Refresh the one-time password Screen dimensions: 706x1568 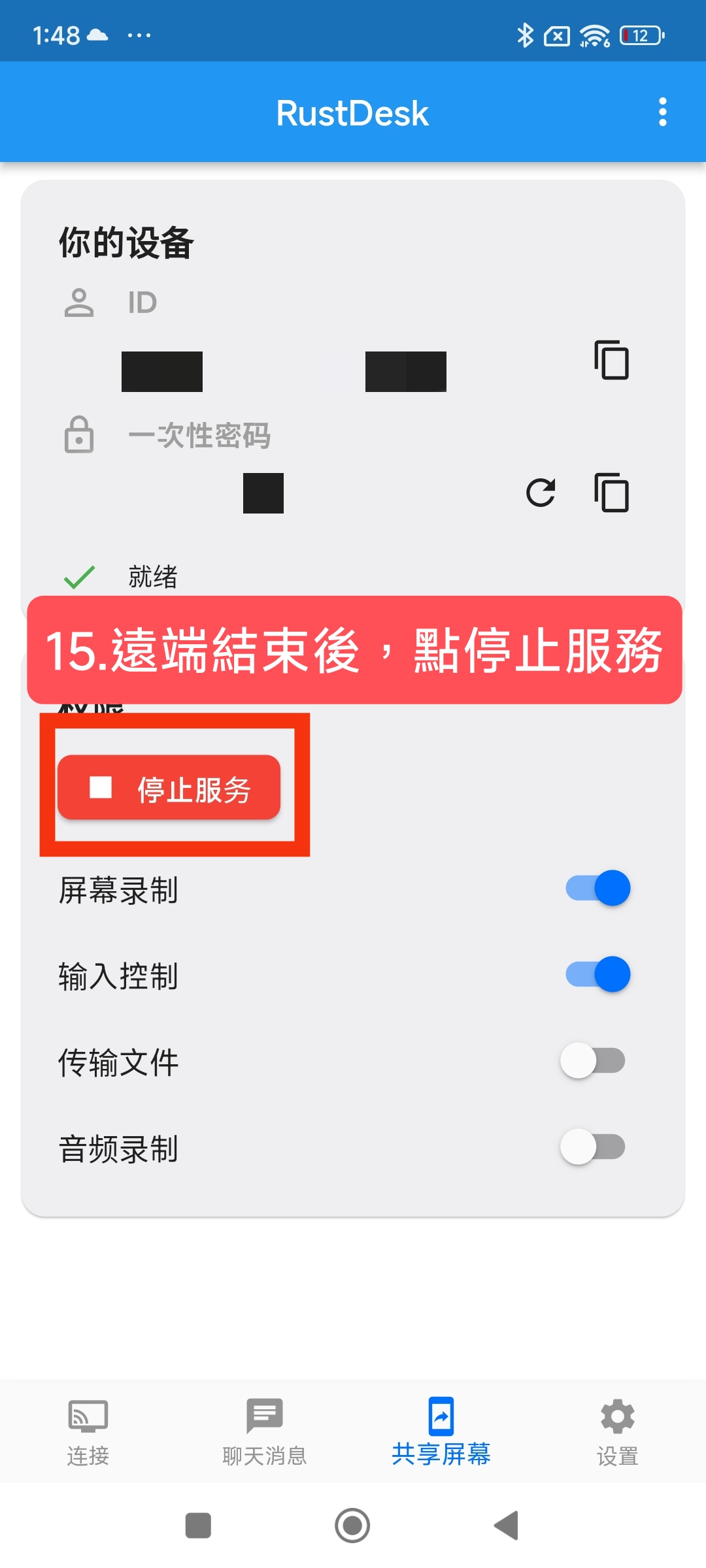point(541,493)
